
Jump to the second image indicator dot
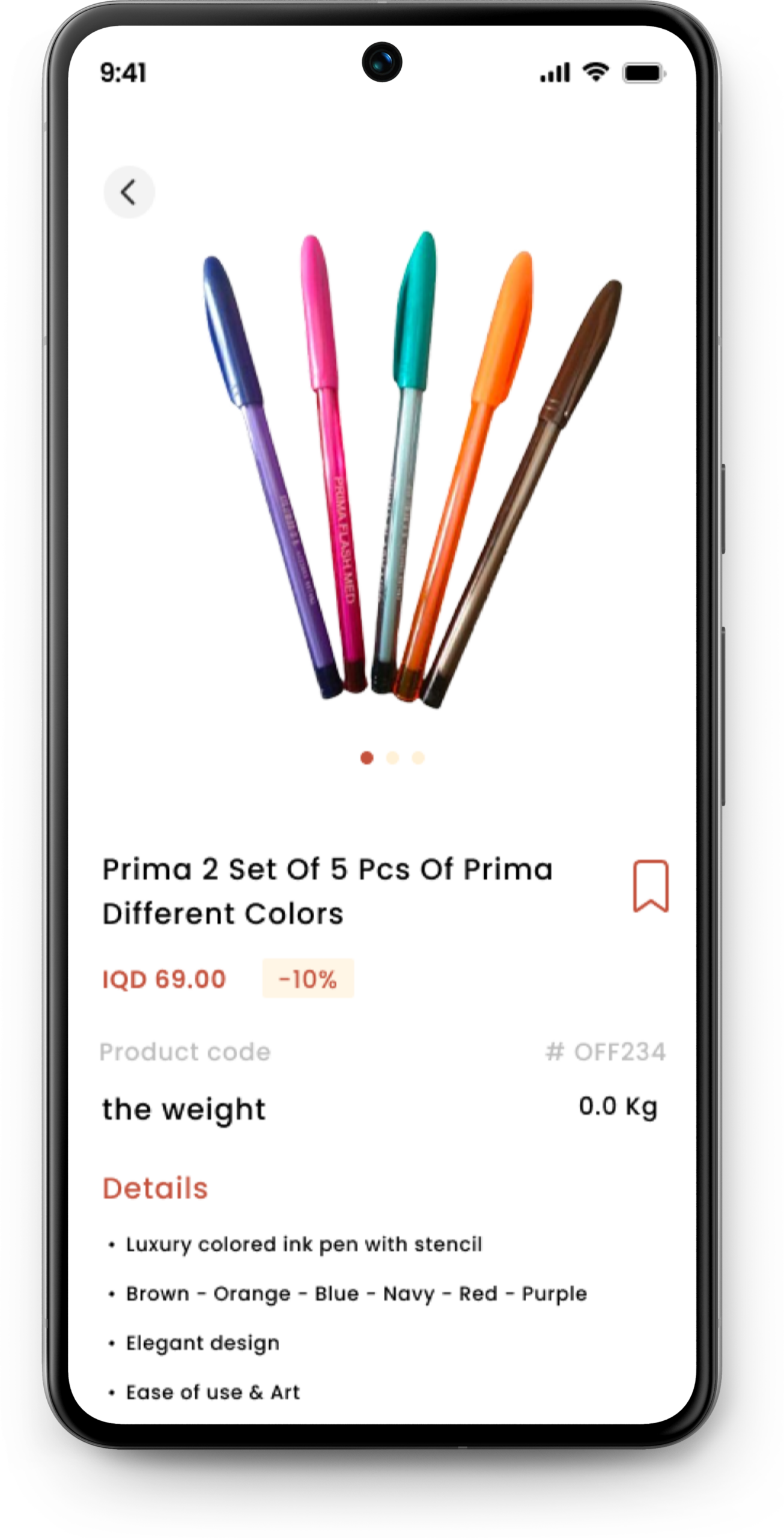tap(392, 758)
